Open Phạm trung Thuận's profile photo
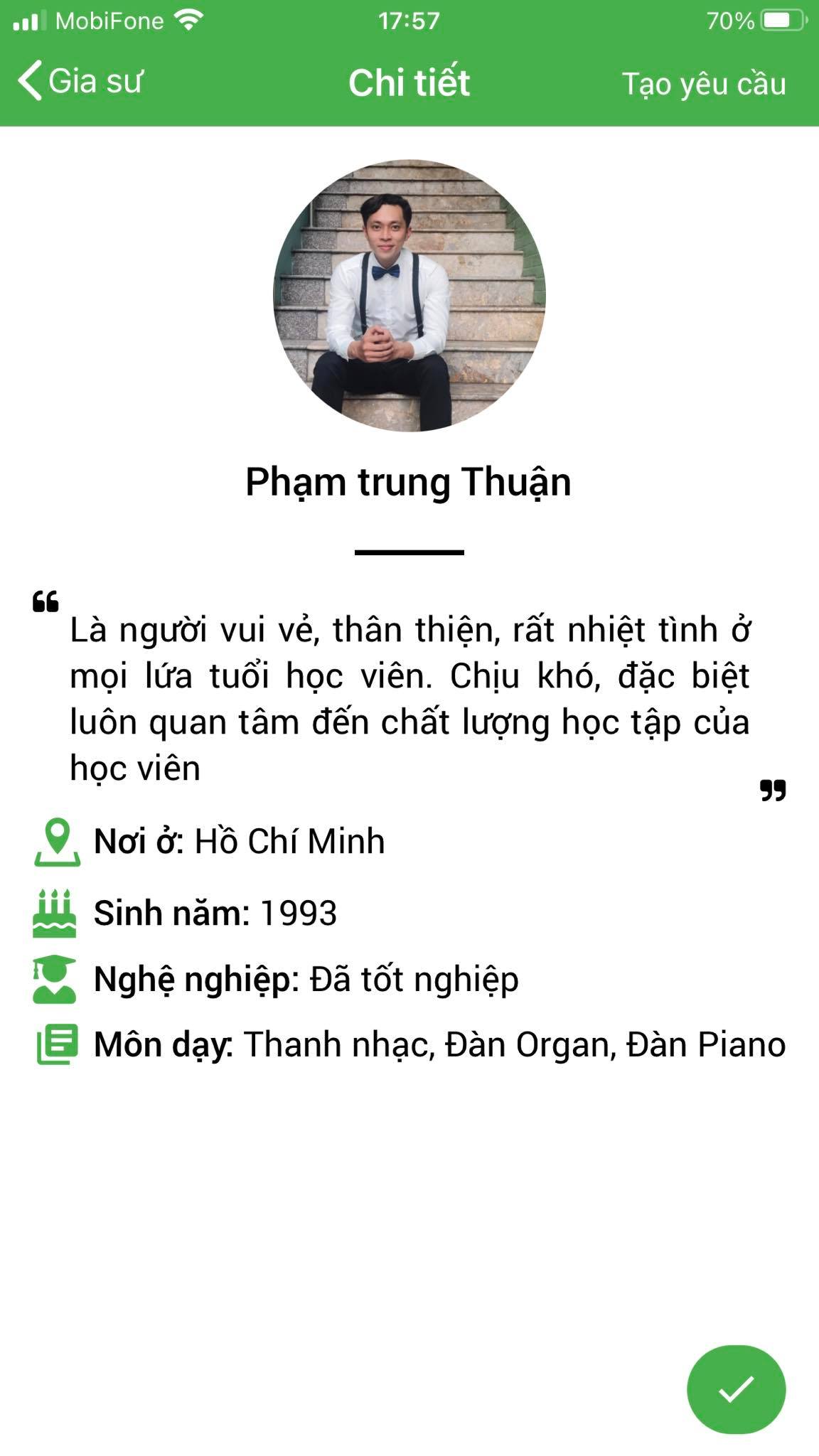The height and width of the screenshot is (1456, 819). 409,296
